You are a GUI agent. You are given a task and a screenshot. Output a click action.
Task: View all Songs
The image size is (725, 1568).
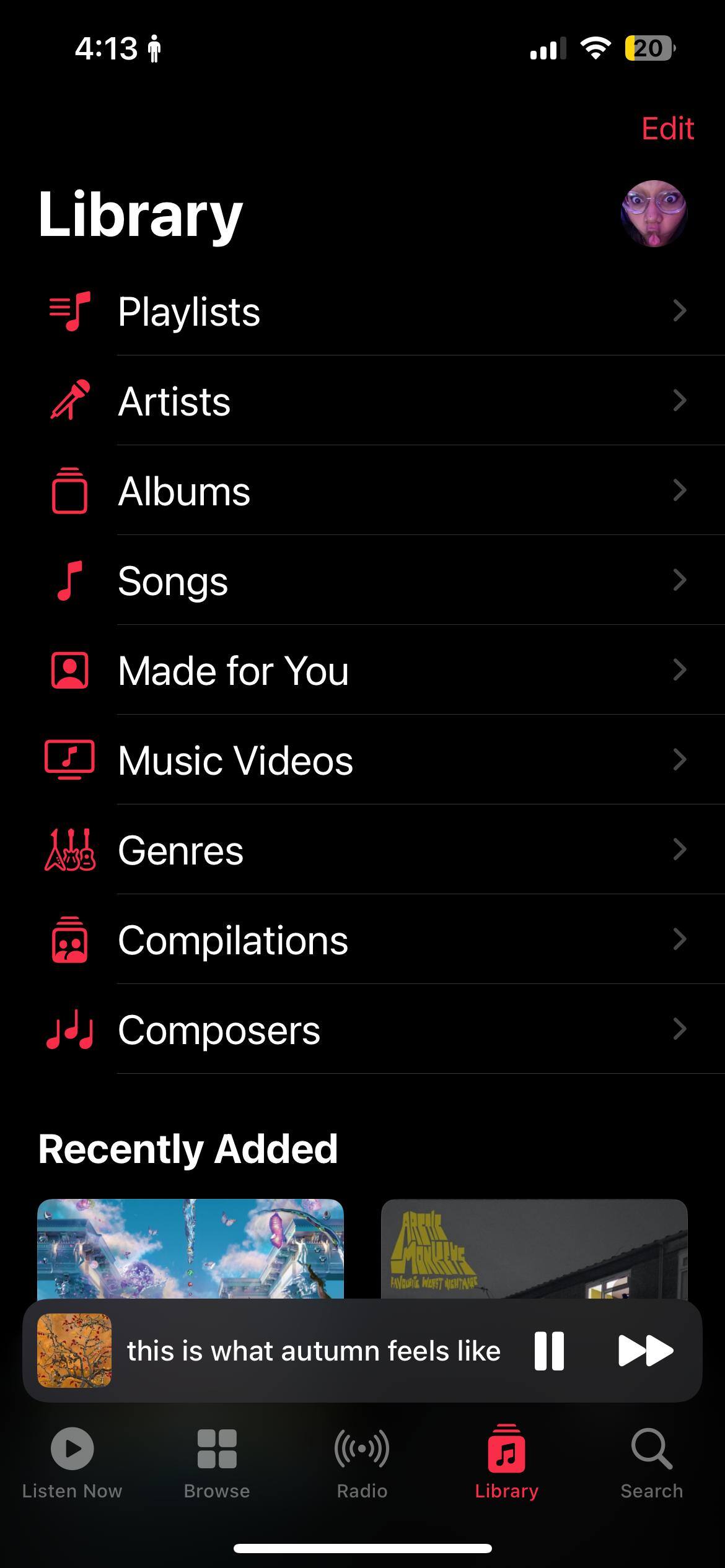pyautogui.click(x=372, y=580)
